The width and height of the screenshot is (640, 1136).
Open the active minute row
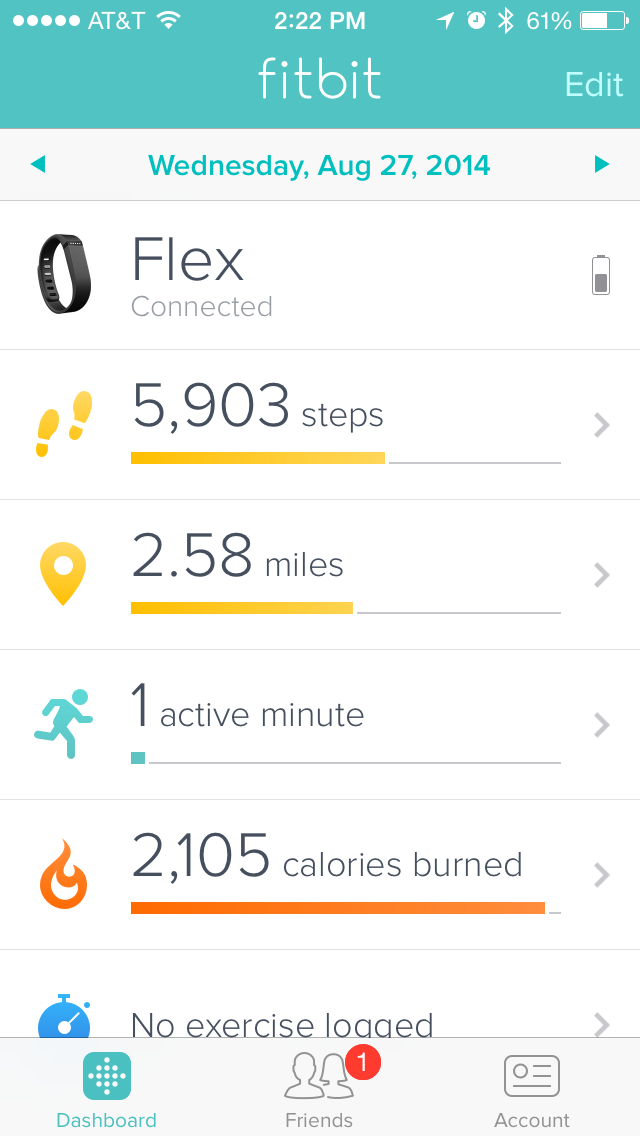pyautogui.click(x=320, y=725)
